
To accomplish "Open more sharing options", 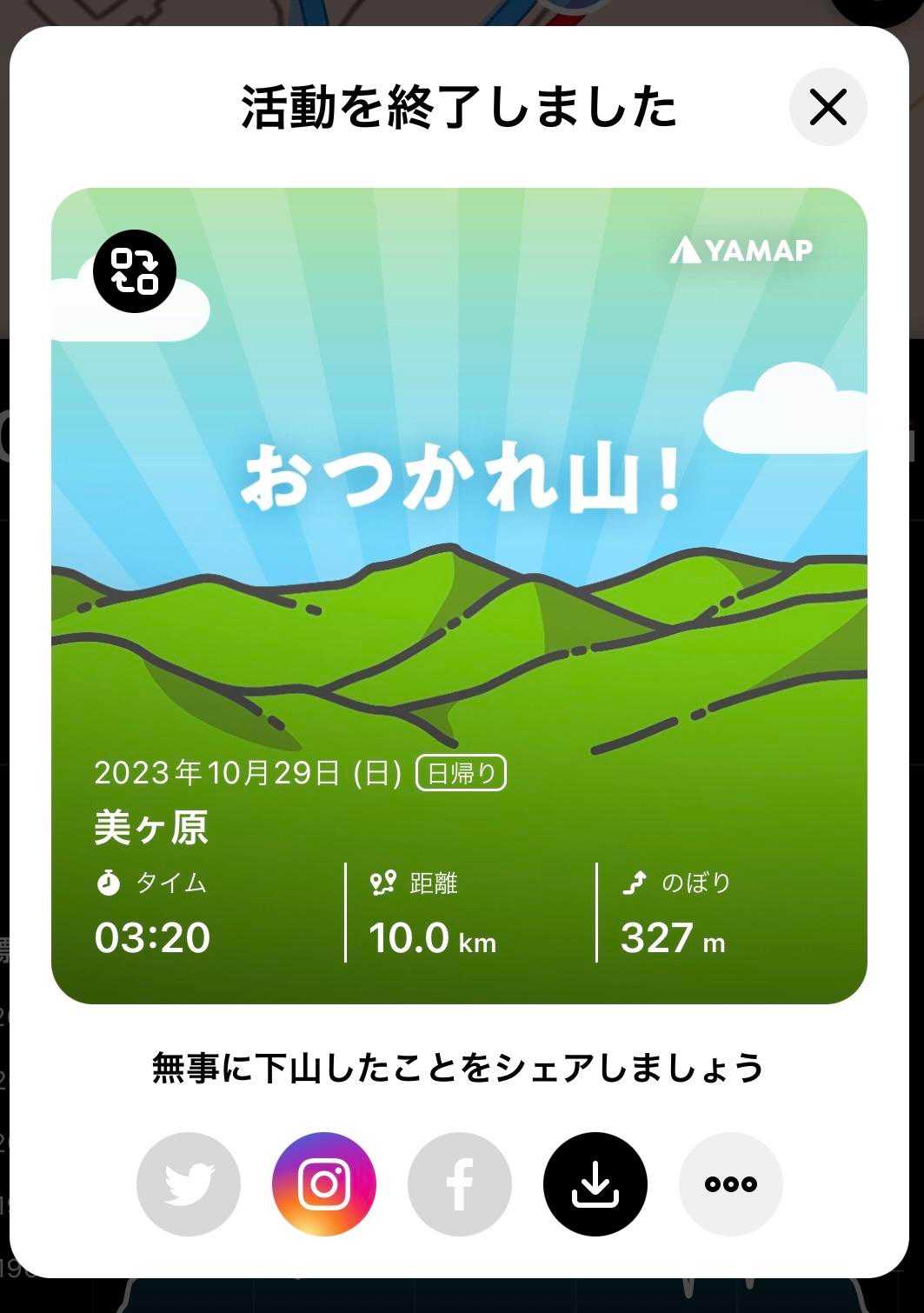I will 731,1183.
